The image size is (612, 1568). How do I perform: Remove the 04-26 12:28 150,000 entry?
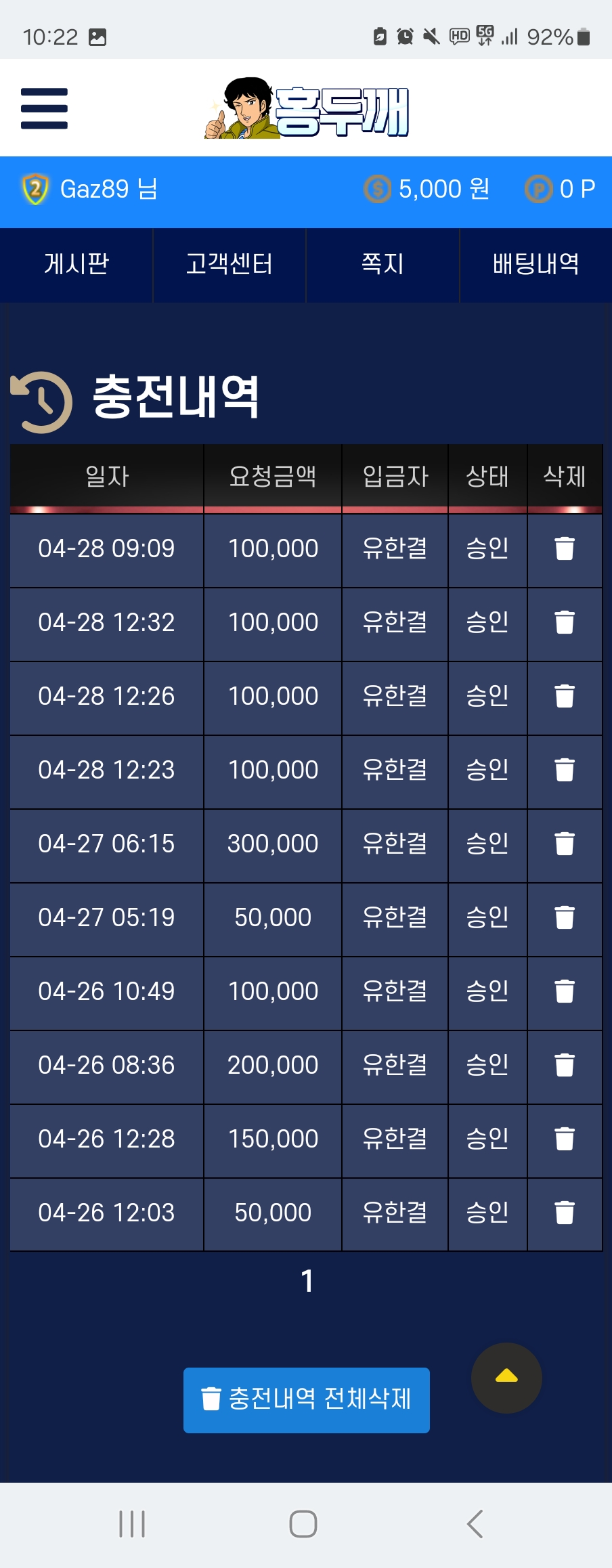pyautogui.click(x=564, y=1139)
